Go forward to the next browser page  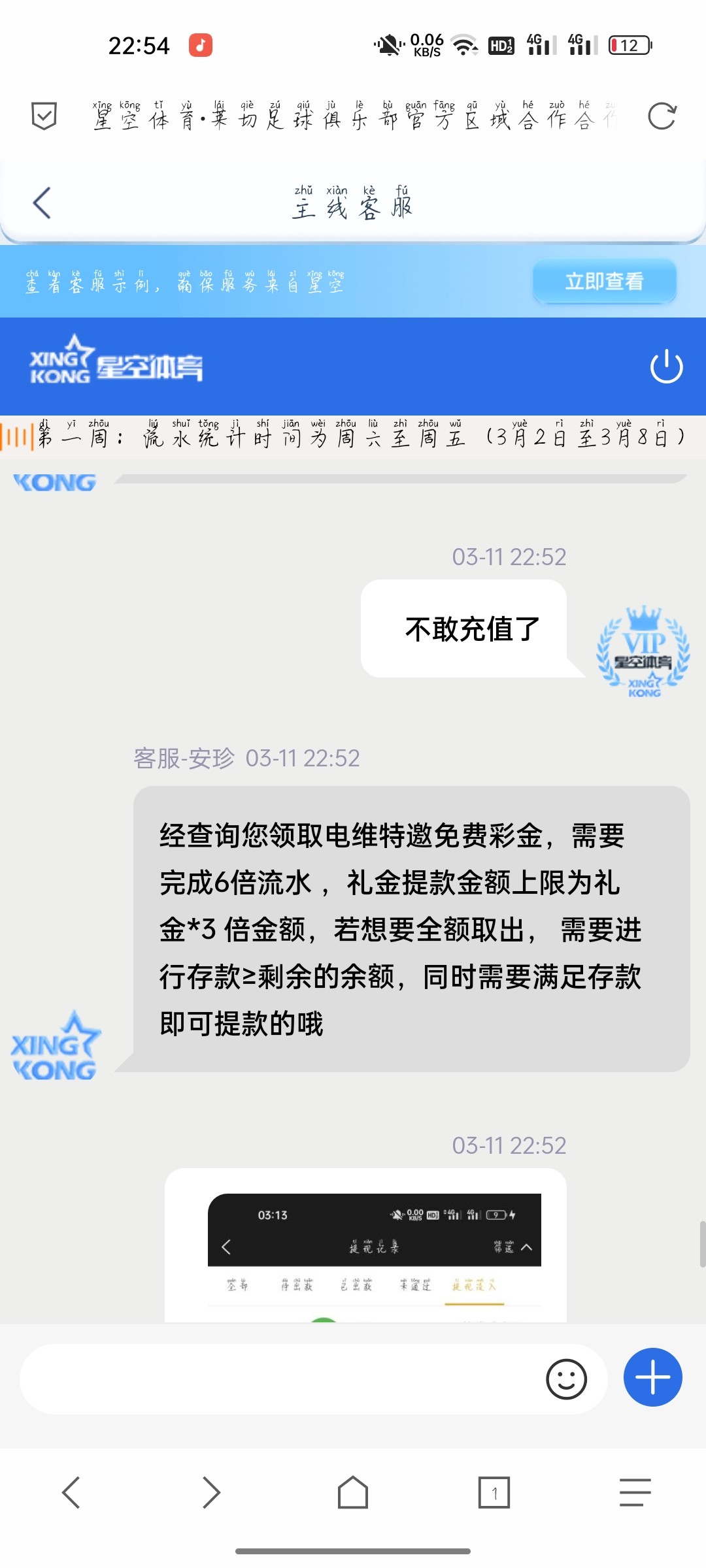[211, 1492]
